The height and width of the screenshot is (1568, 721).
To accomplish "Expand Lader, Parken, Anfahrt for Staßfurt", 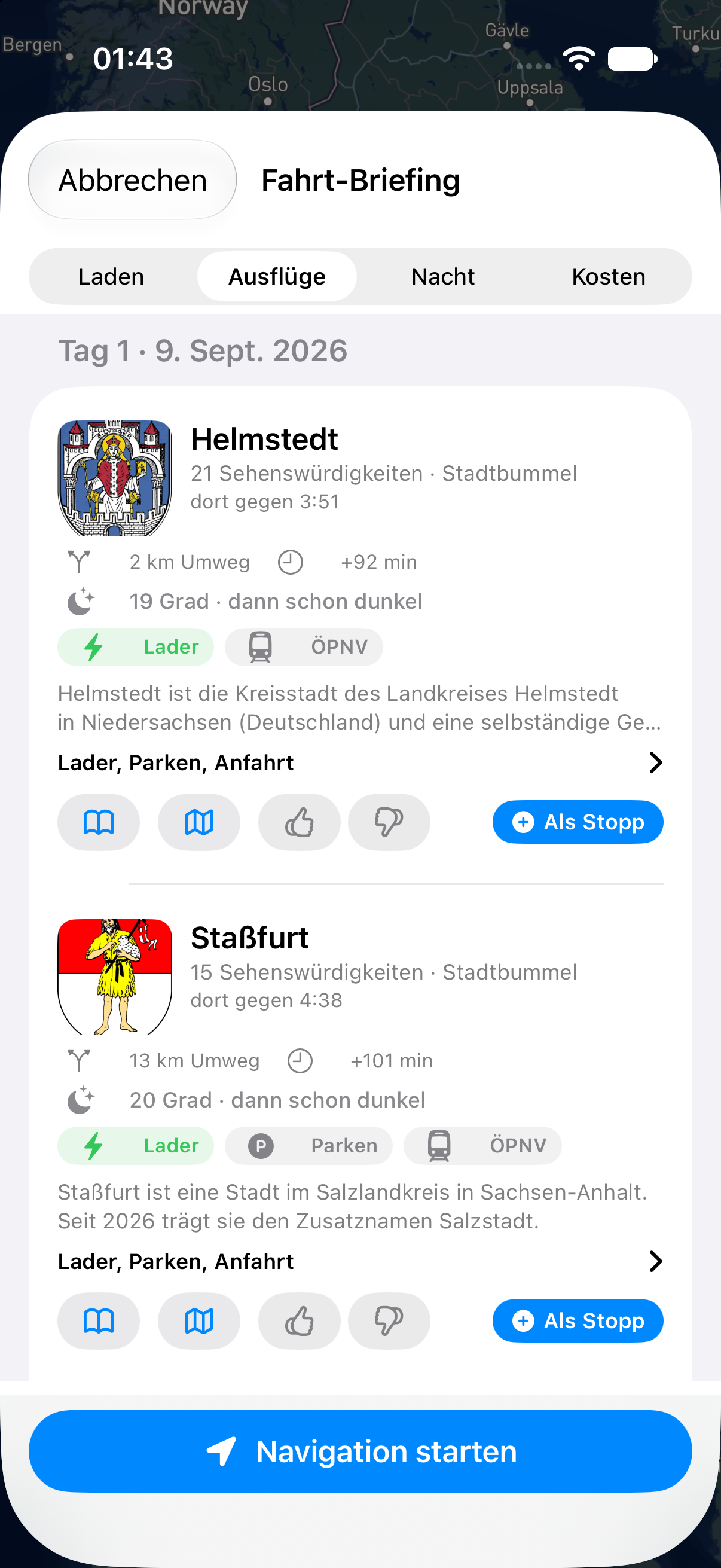I will [360, 1262].
